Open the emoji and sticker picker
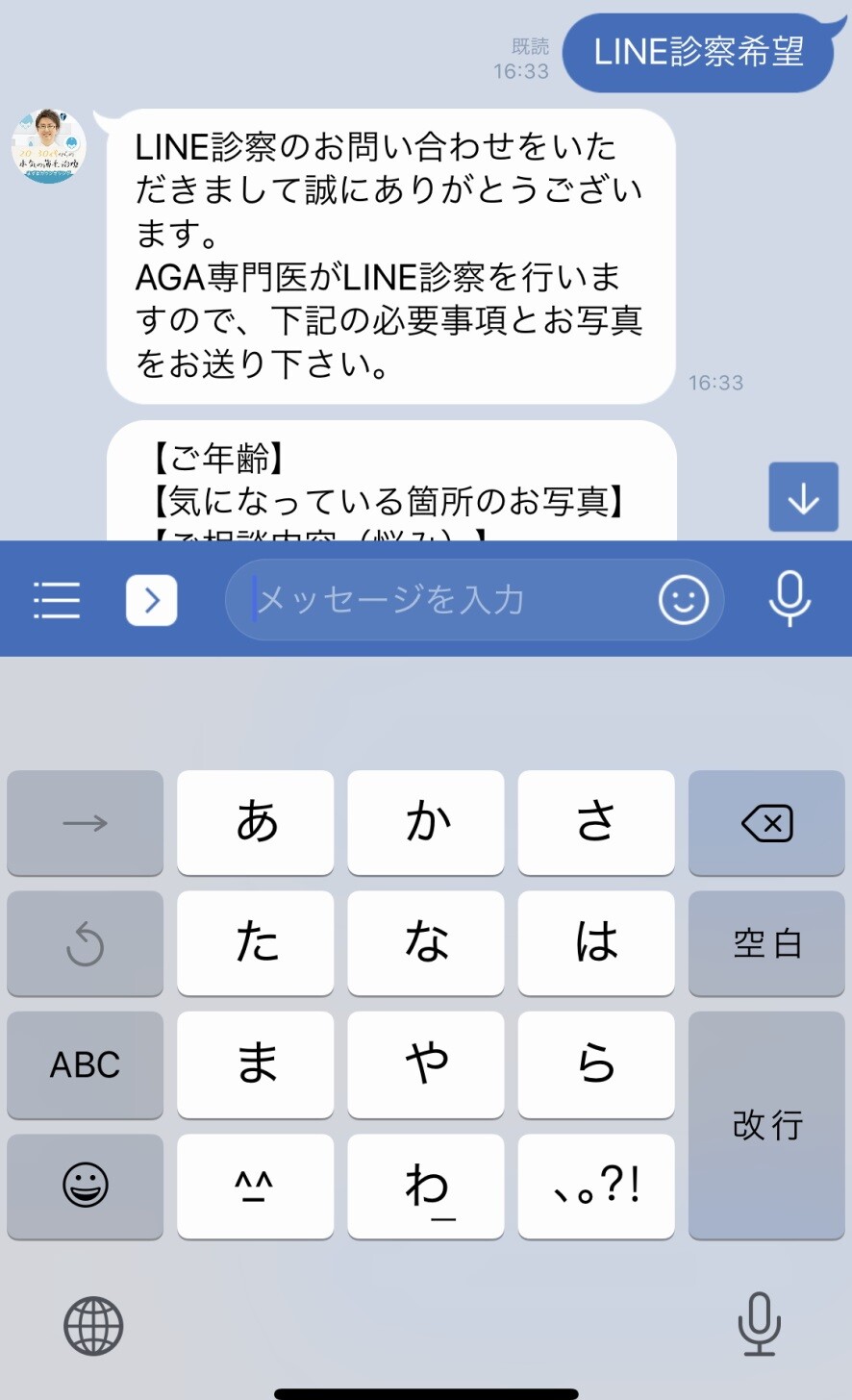Viewport: 852px width, 1400px height. pyautogui.click(x=684, y=600)
